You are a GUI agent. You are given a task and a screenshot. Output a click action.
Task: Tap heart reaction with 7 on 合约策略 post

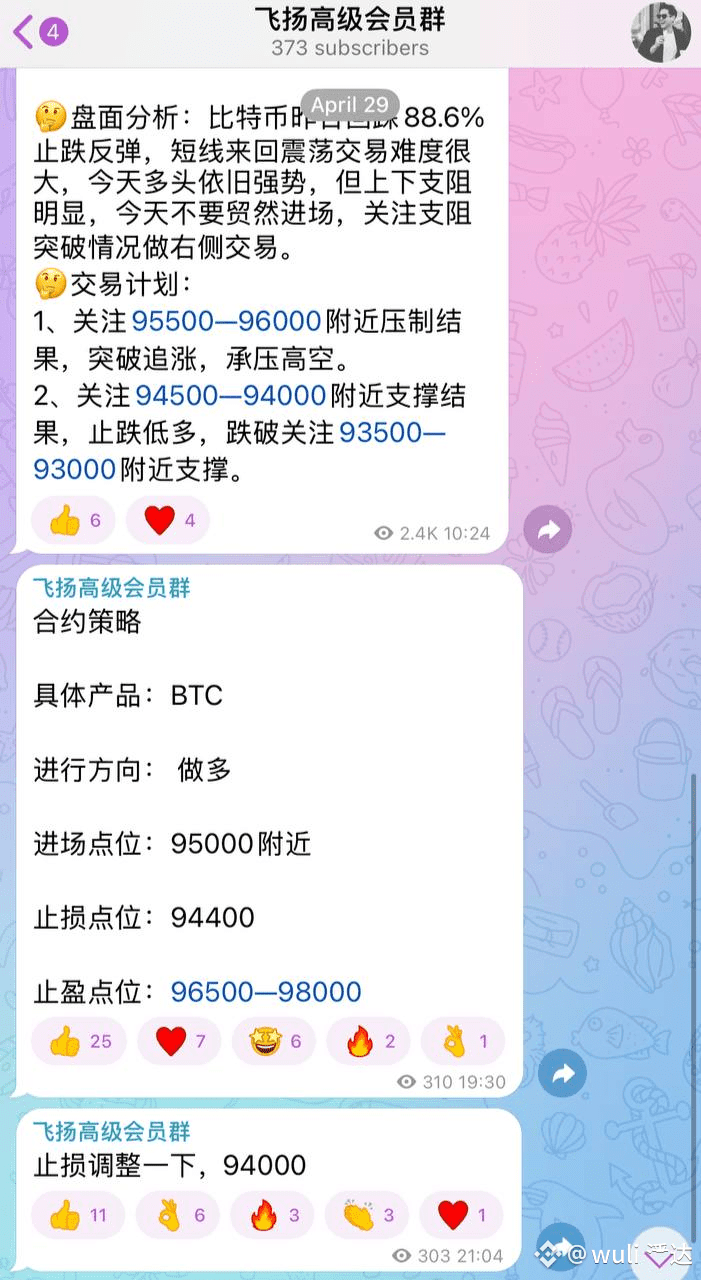[x=180, y=1042]
